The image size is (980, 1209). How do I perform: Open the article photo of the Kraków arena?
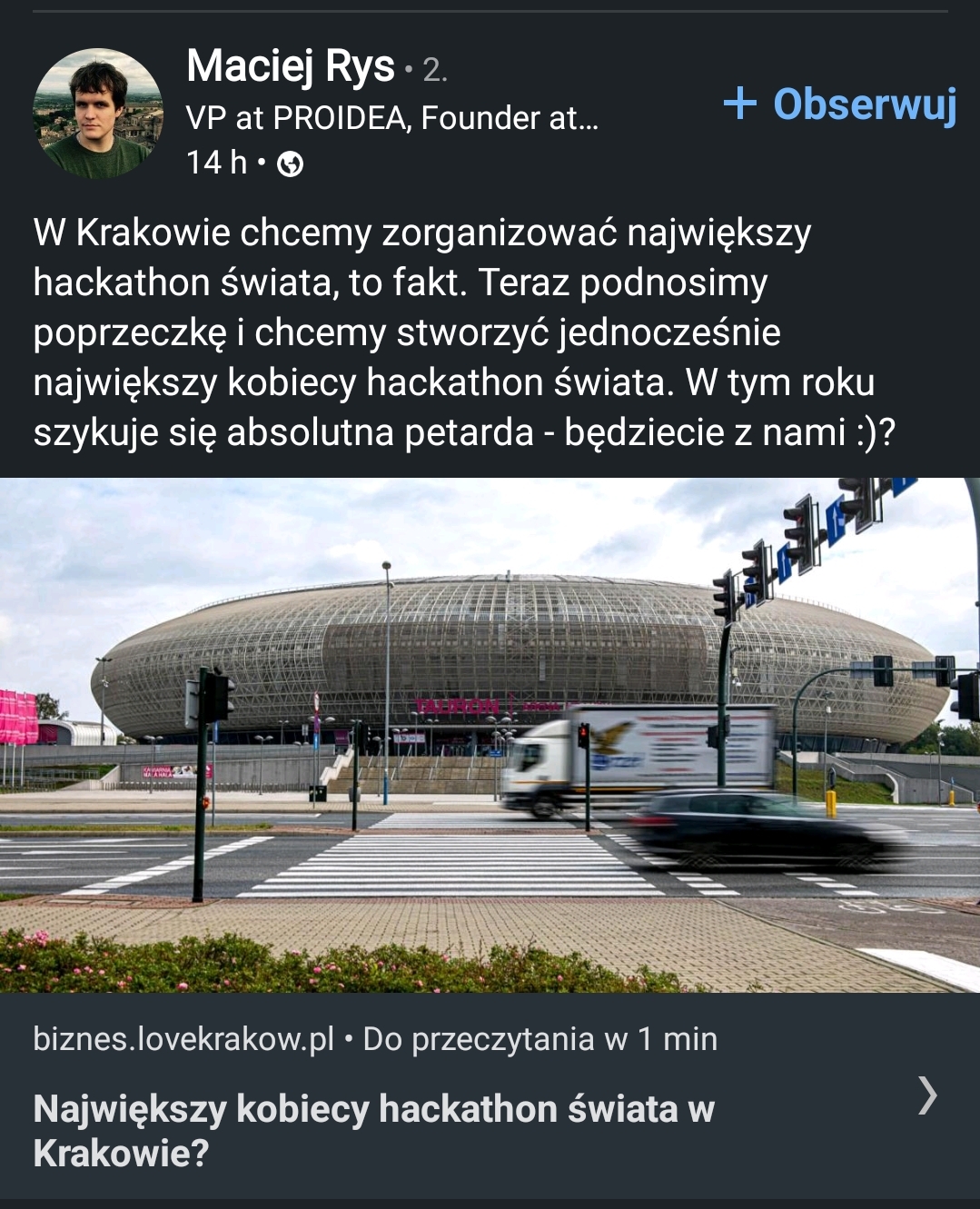tap(490, 734)
